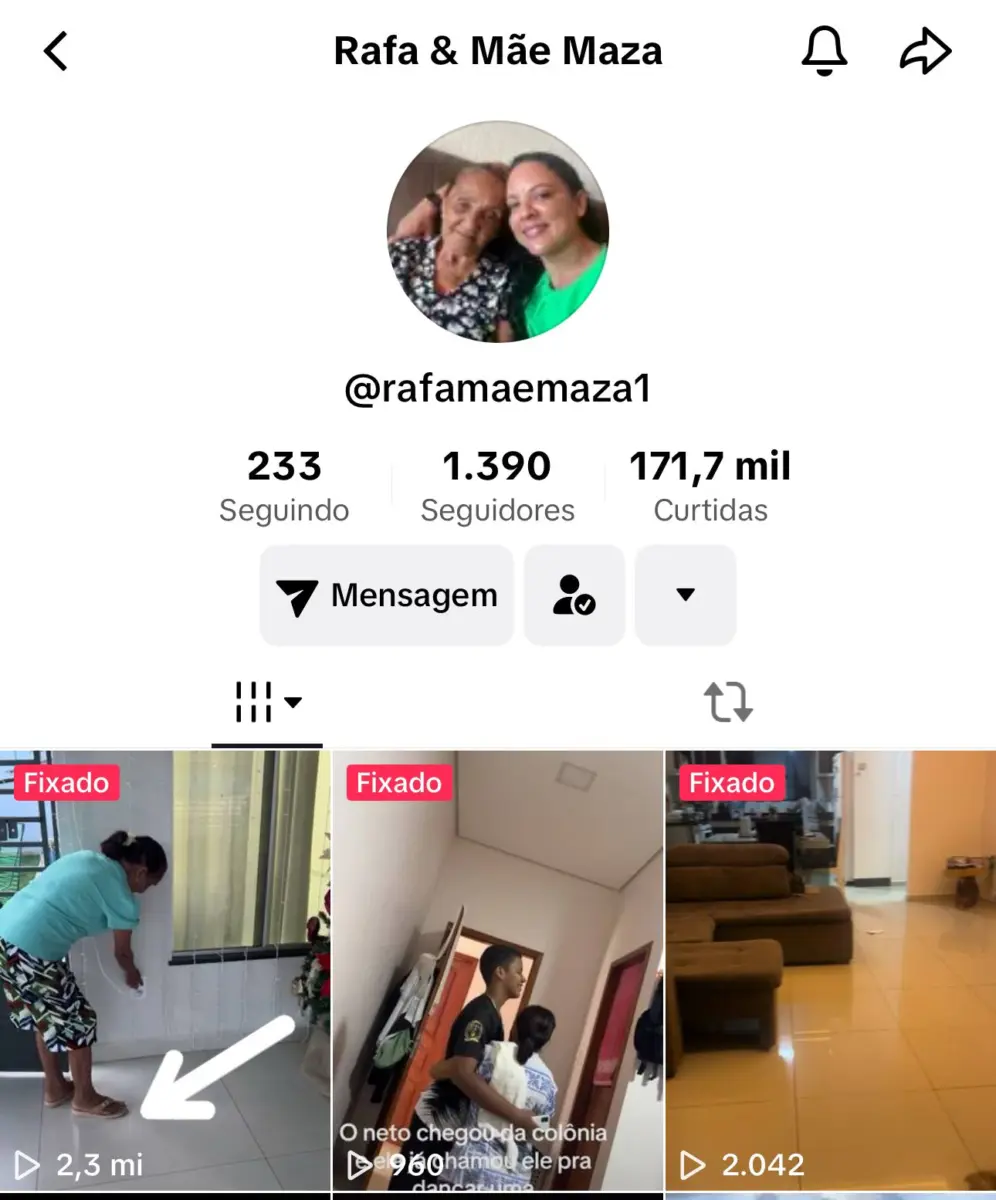Expand the suggested accounts arrow
Viewport: 996px width, 1200px height.
[x=685, y=596]
